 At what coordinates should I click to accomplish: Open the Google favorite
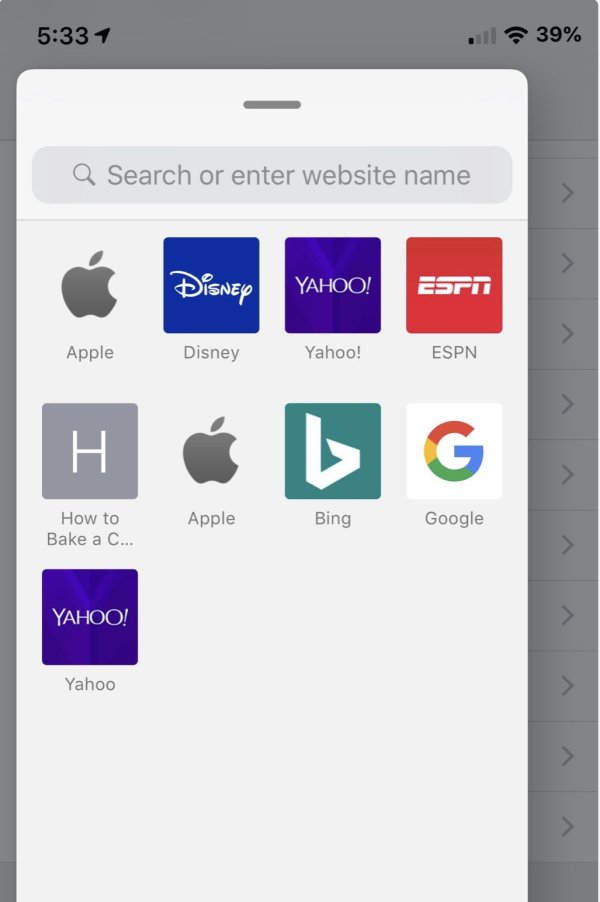(454, 451)
